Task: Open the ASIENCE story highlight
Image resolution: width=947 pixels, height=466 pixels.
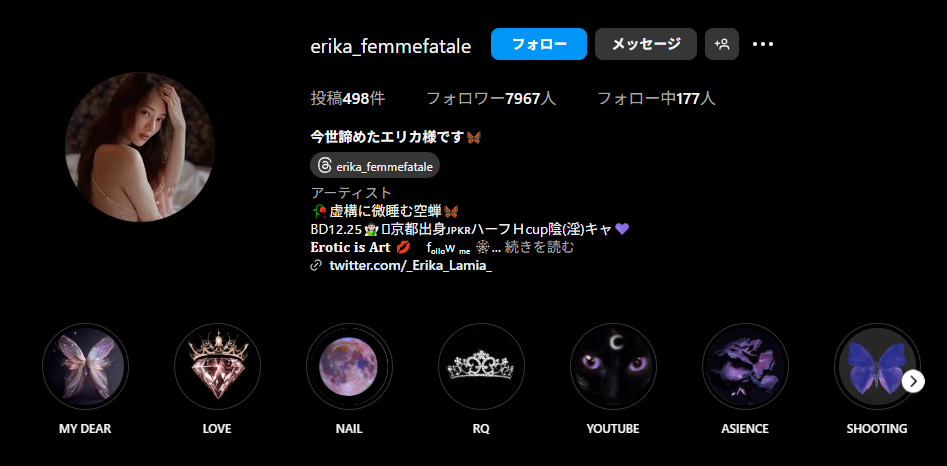Action: 745,366
